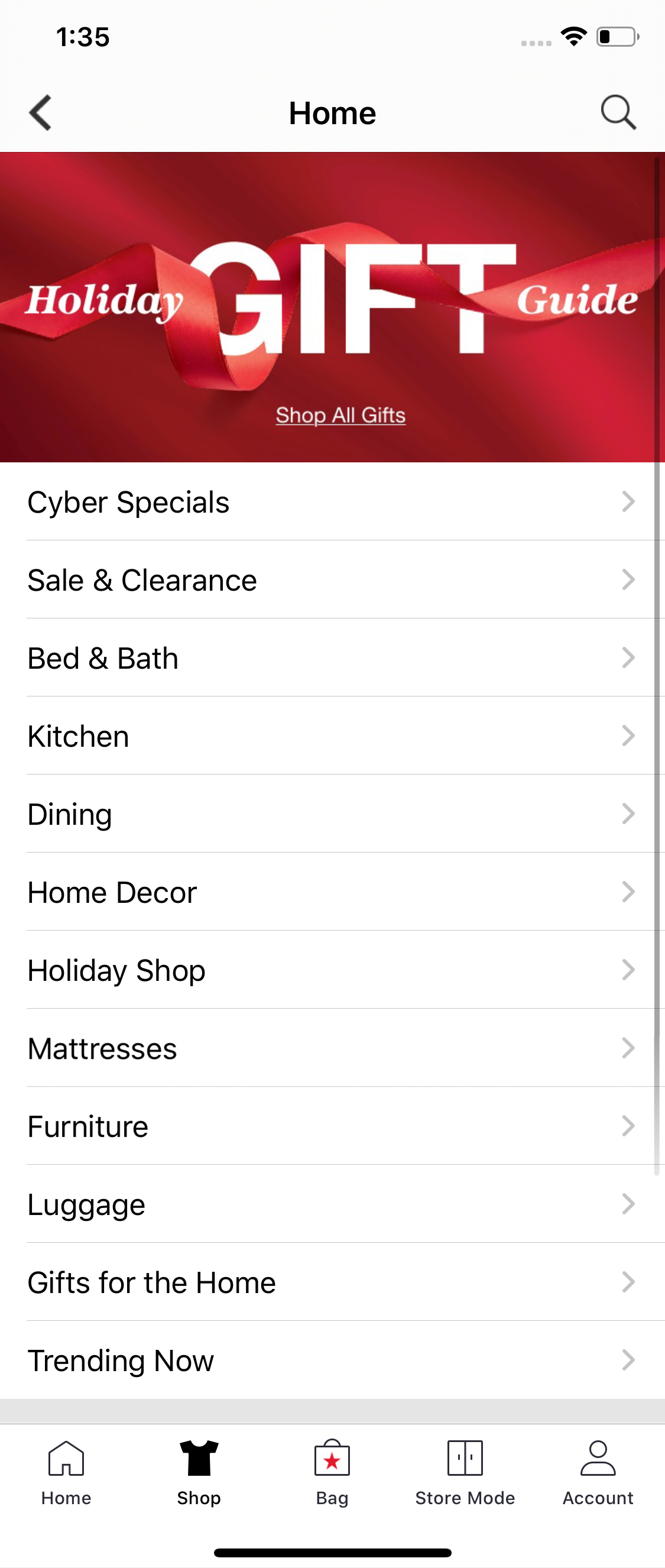This screenshot has height=1568, width=665.
Task: Open the Holiday Shop category
Action: coord(116,970)
